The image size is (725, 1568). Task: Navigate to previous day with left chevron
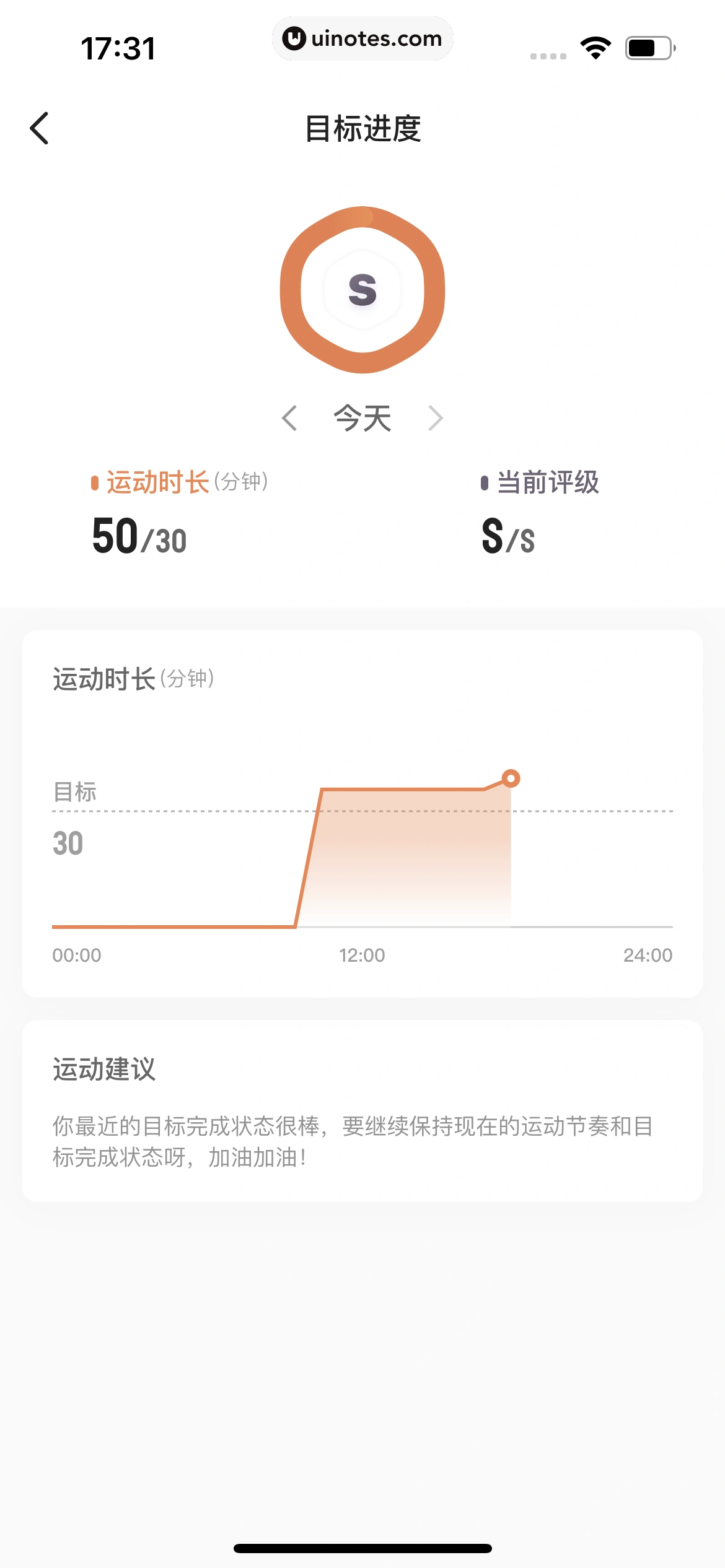(x=290, y=418)
